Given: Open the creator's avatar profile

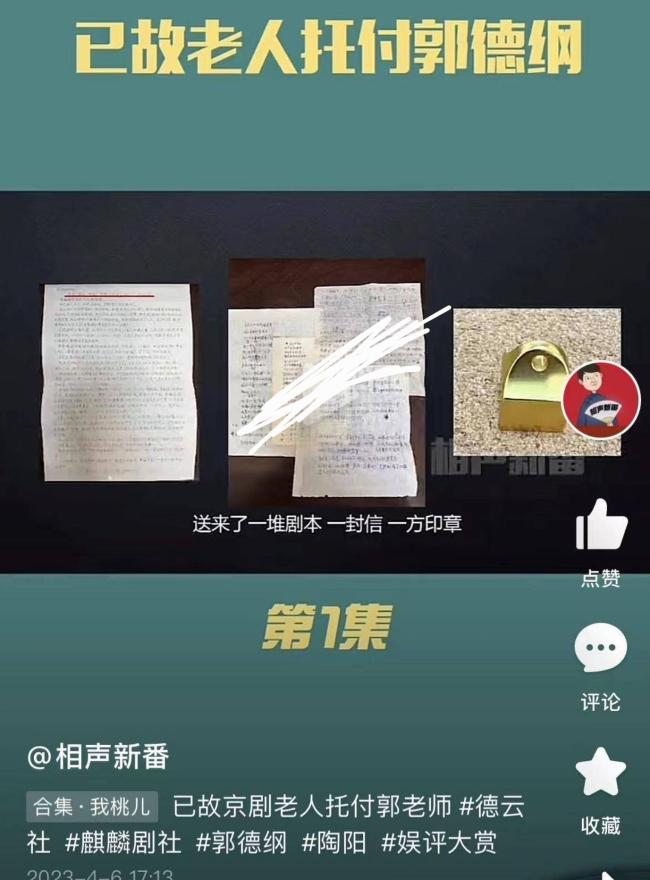Looking at the screenshot, I should [x=601, y=398].
